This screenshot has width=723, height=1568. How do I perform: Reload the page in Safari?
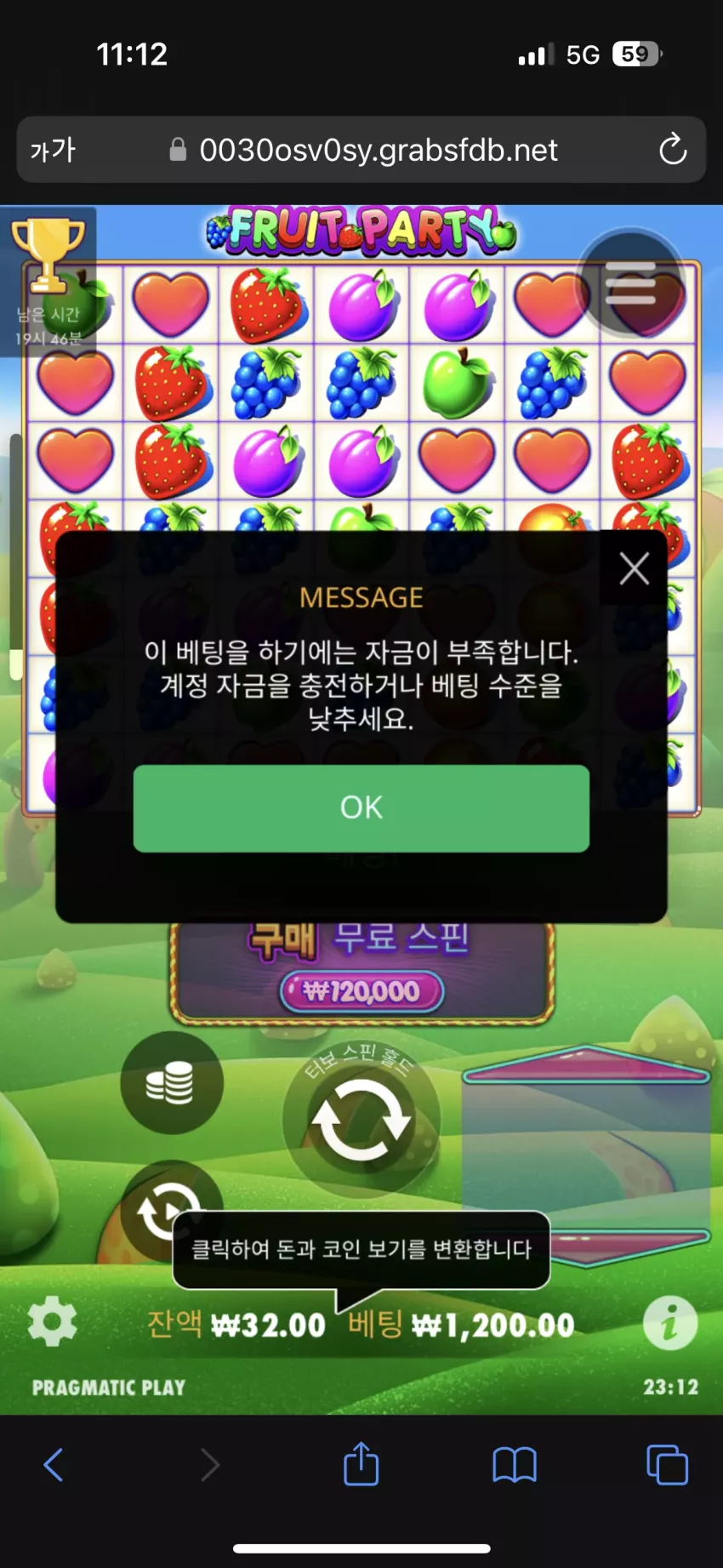(672, 150)
